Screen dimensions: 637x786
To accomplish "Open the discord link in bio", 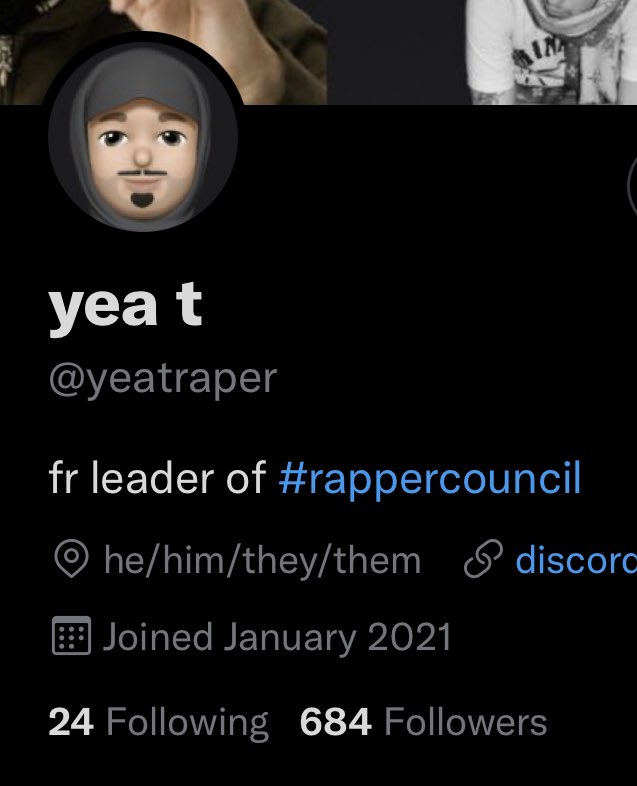I will [574, 561].
